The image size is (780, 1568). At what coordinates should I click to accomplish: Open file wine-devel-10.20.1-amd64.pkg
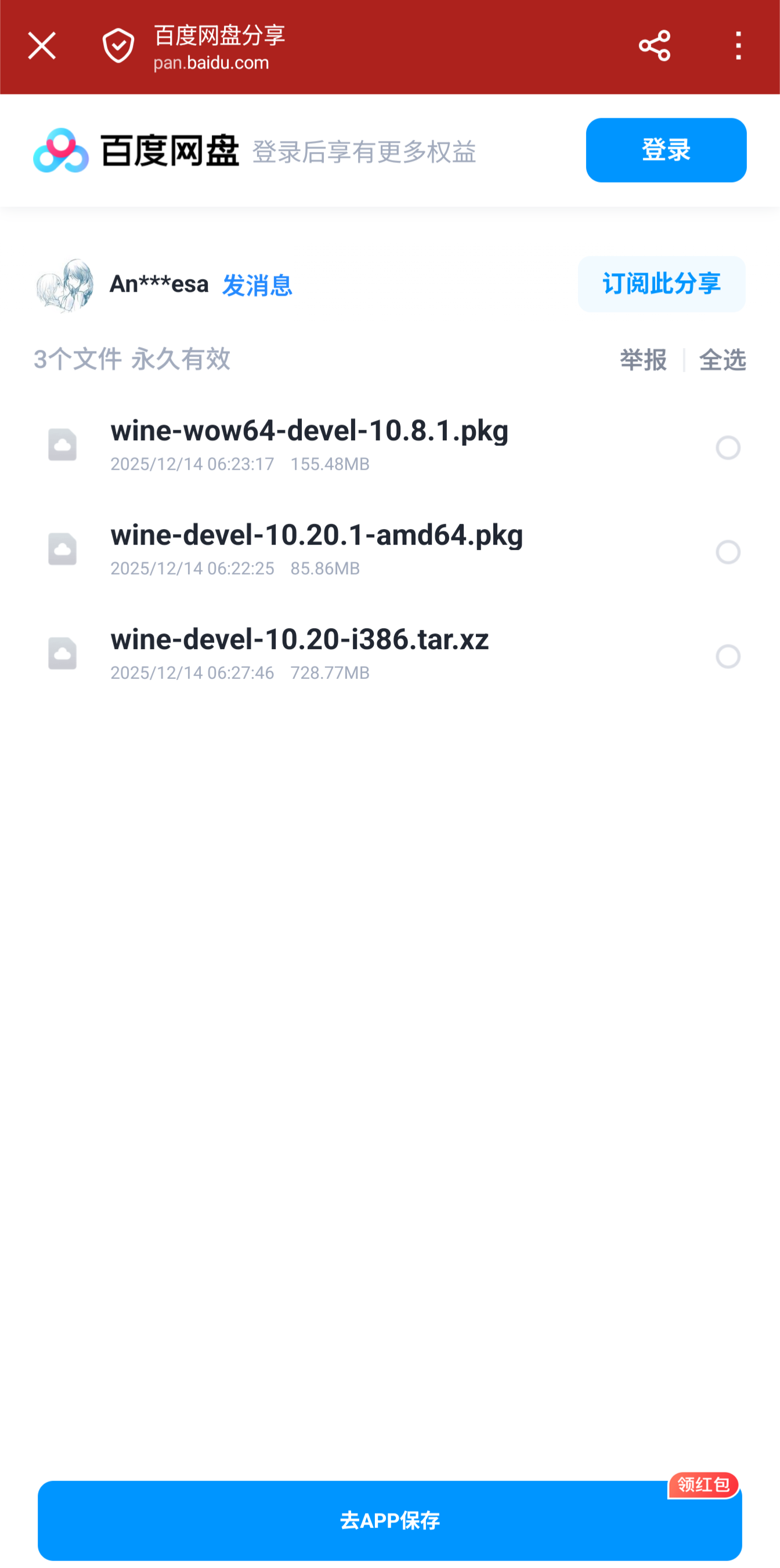tap(317, 535)
